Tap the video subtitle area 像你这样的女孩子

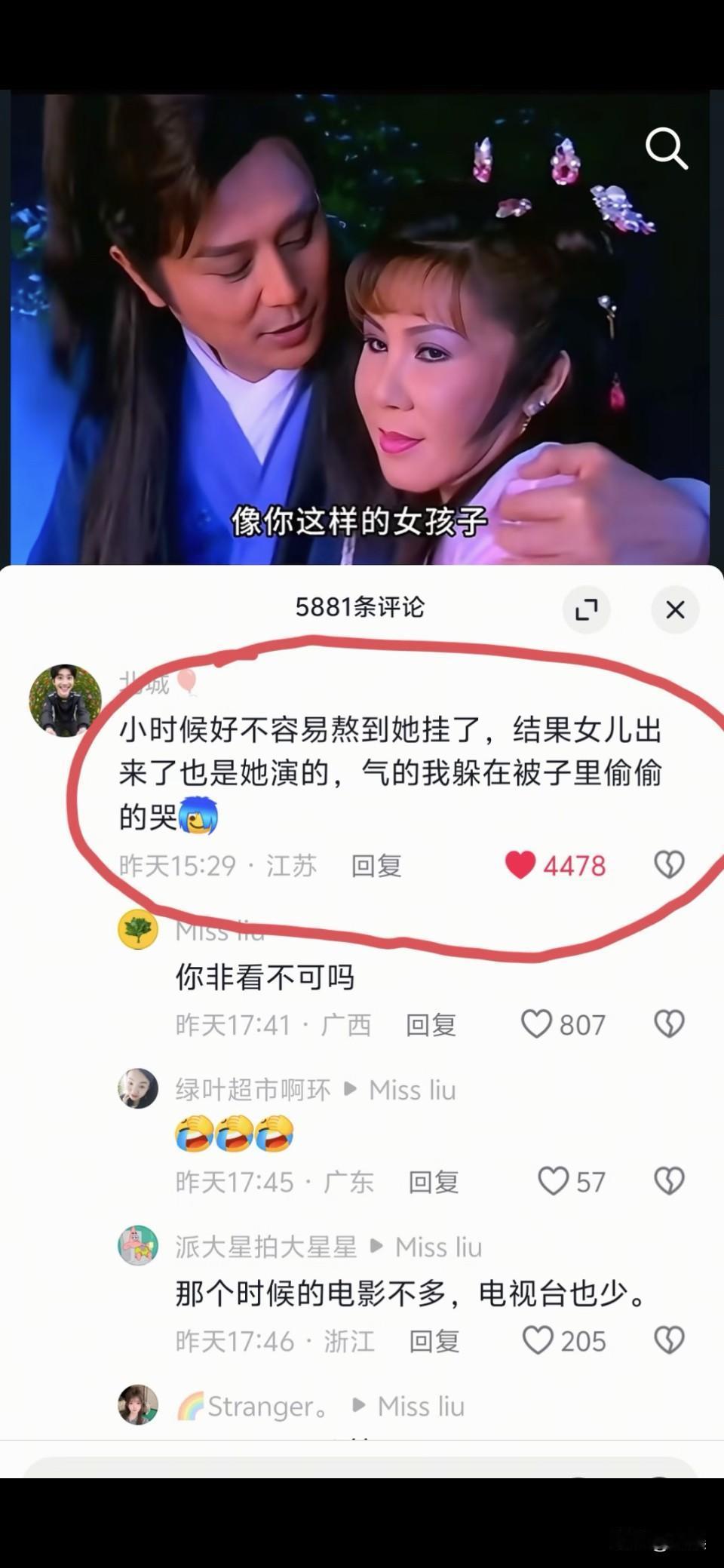coord(360,520)
